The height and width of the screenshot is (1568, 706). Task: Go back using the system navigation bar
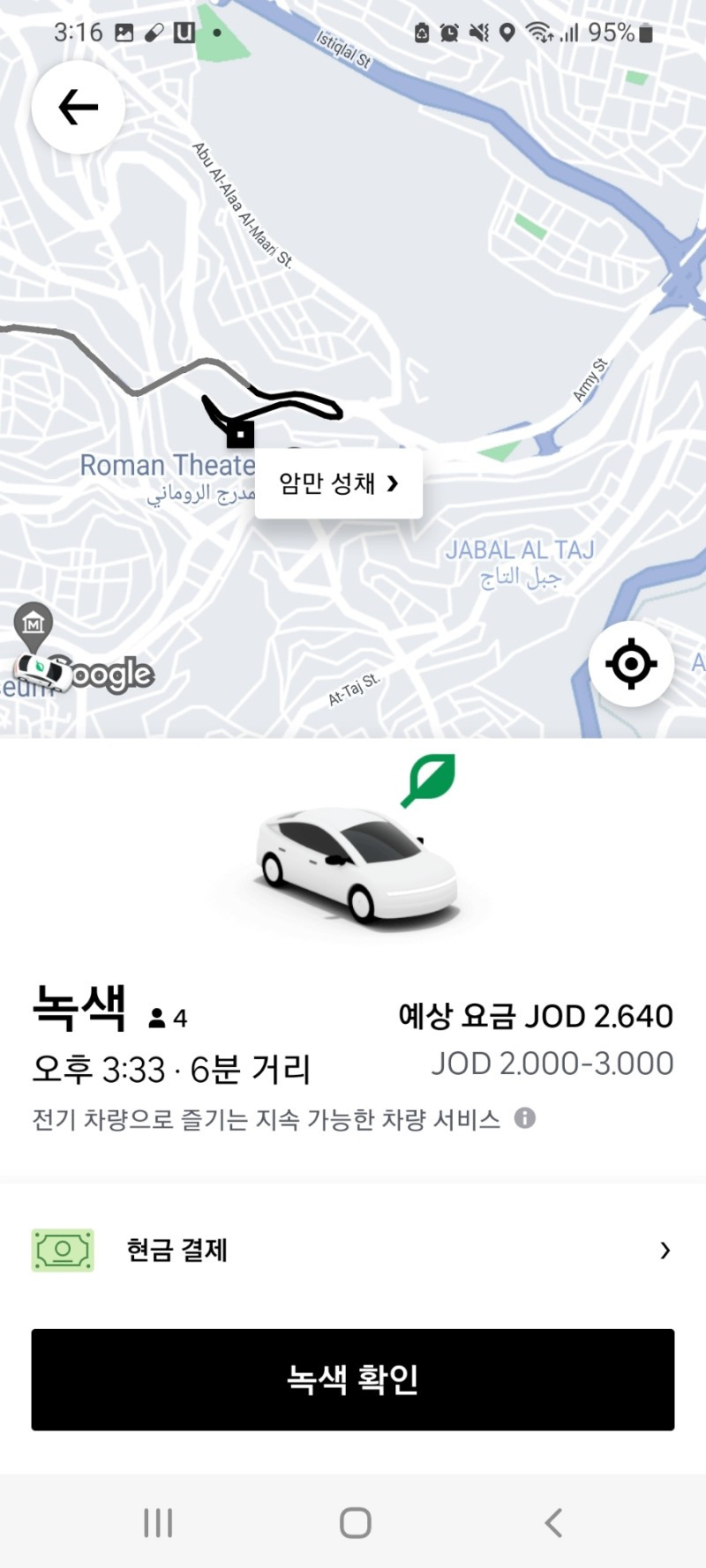click(553, 1523)
